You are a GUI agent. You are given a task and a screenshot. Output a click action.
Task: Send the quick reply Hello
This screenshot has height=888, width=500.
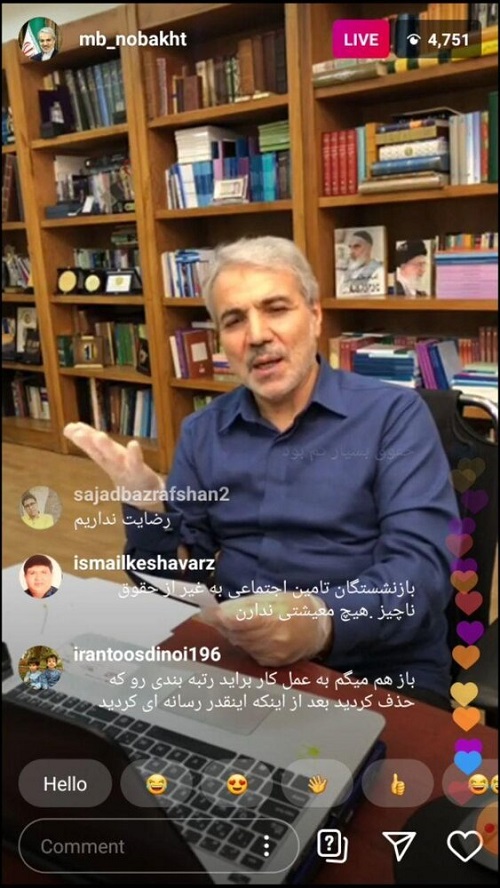click(65, 784)
